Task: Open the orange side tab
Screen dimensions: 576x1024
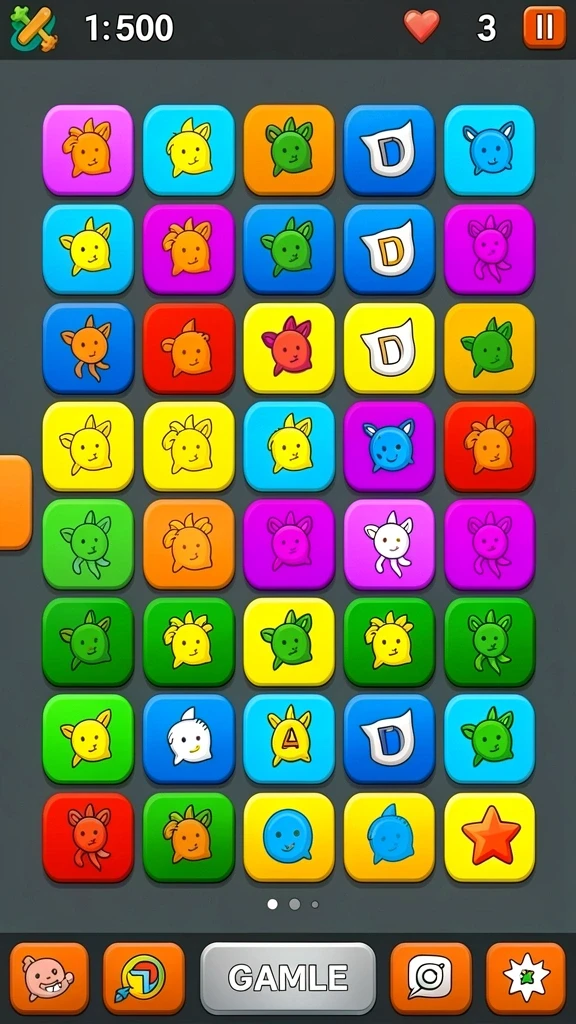Action: click(x=14, y=502)
